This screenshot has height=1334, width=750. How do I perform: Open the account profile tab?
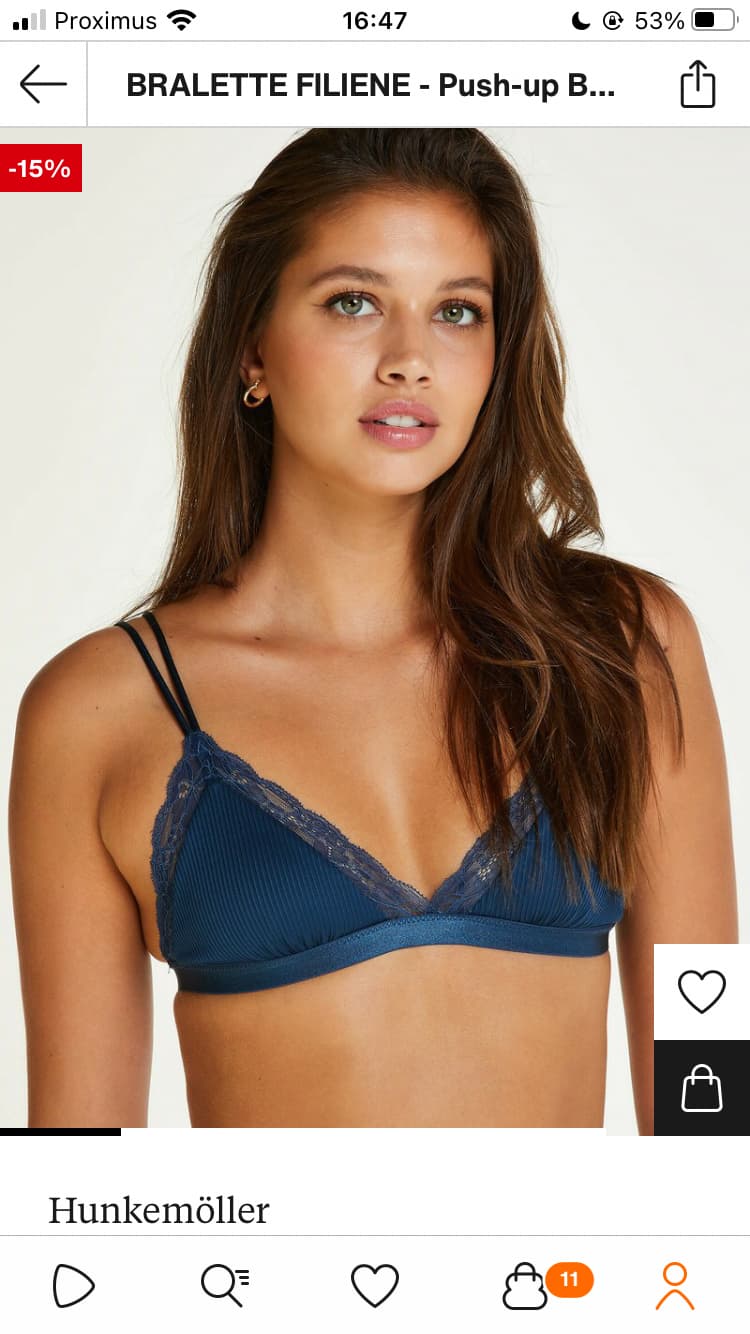(675, 1286)
